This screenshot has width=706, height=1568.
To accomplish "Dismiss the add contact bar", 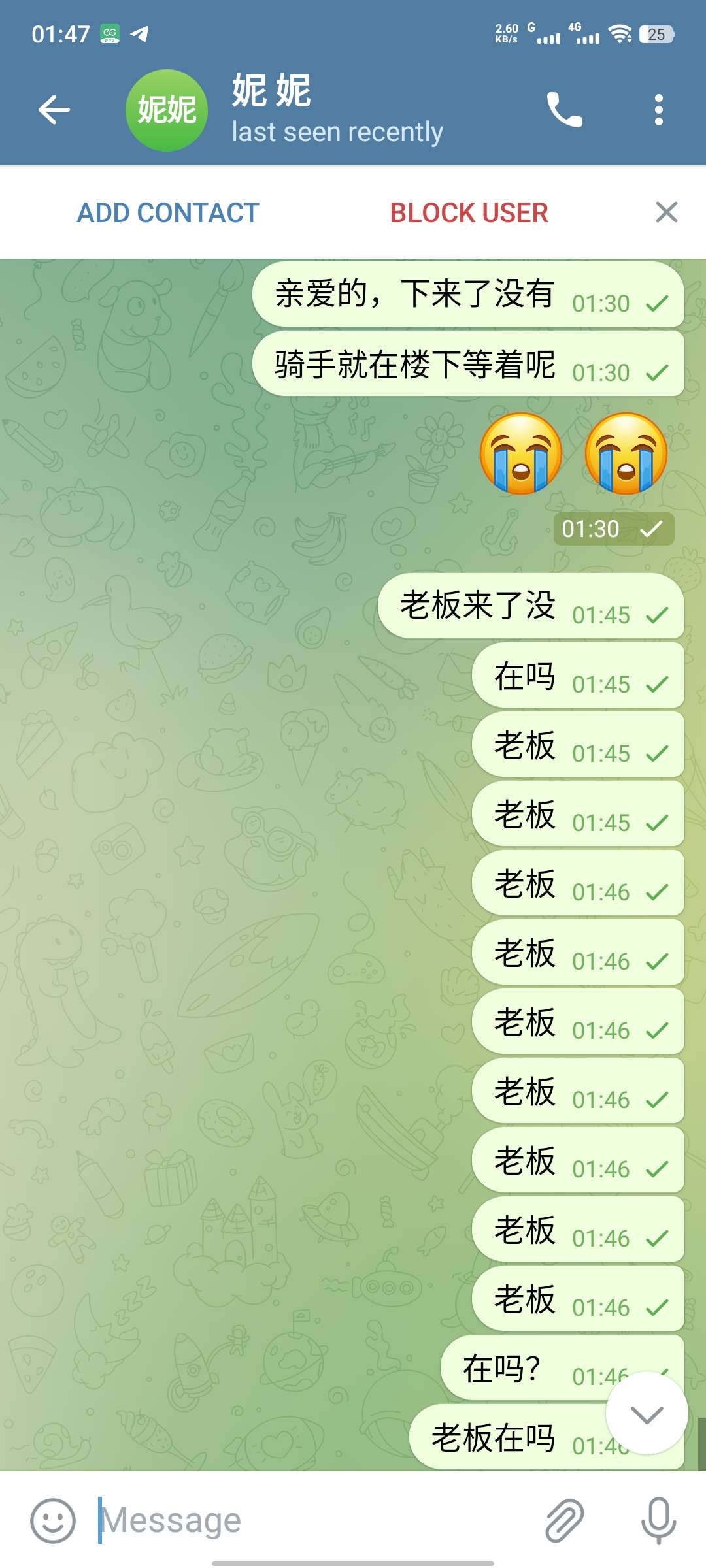I will tap(666, 212).
